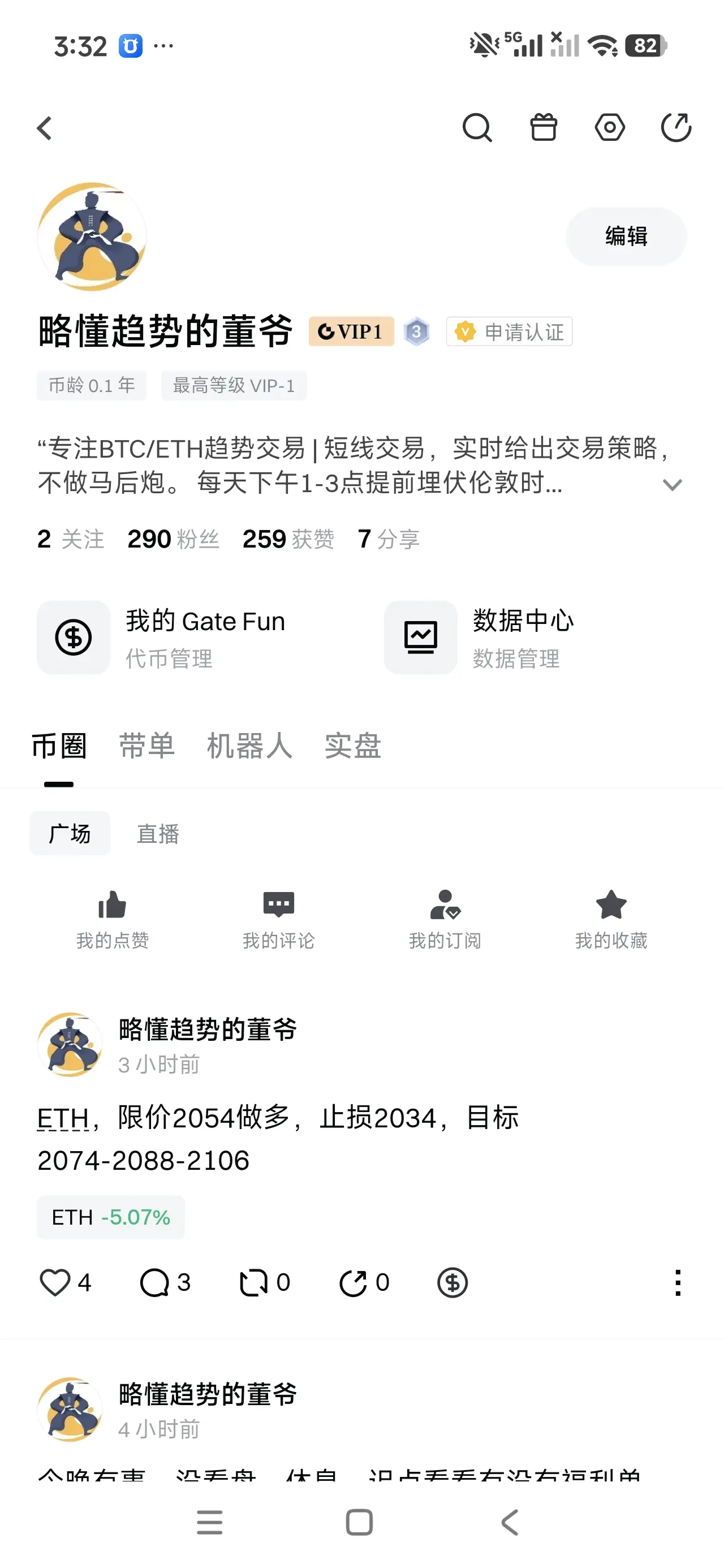
Task: Open the gift box icon in top bar
Action: click(x=543, y=128)
